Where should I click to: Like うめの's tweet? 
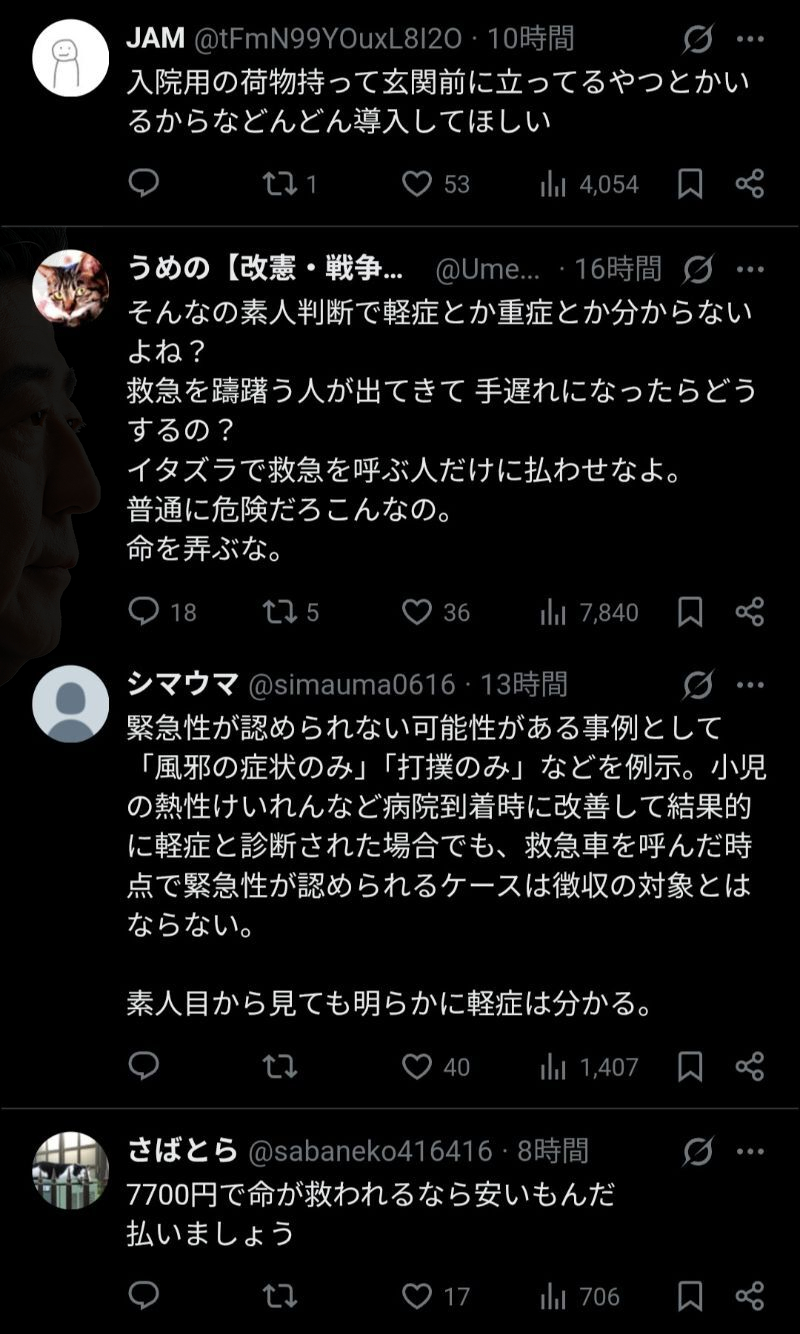pos(417,612)
